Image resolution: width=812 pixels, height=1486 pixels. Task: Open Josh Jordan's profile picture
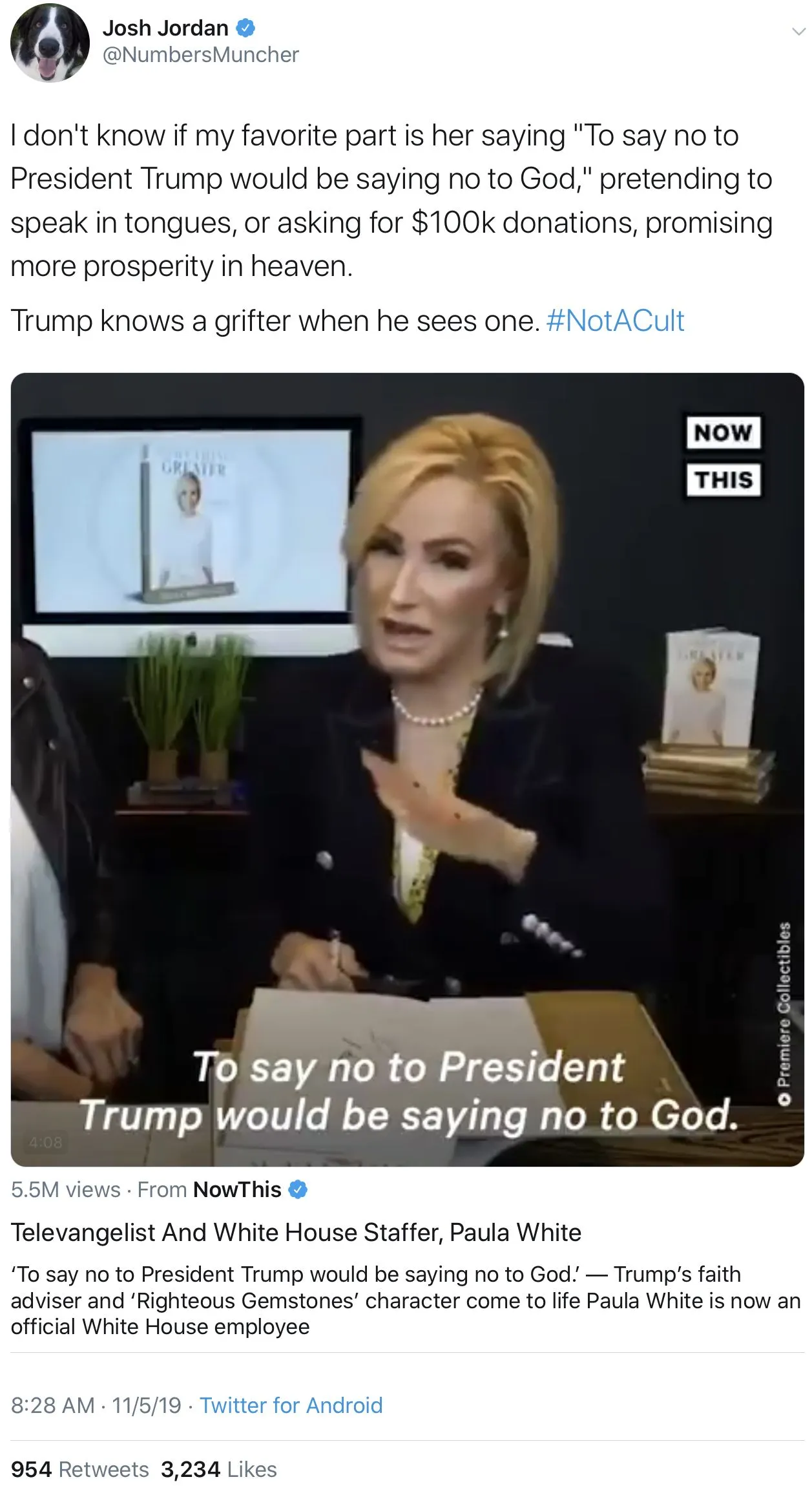[x=50, y=43]
